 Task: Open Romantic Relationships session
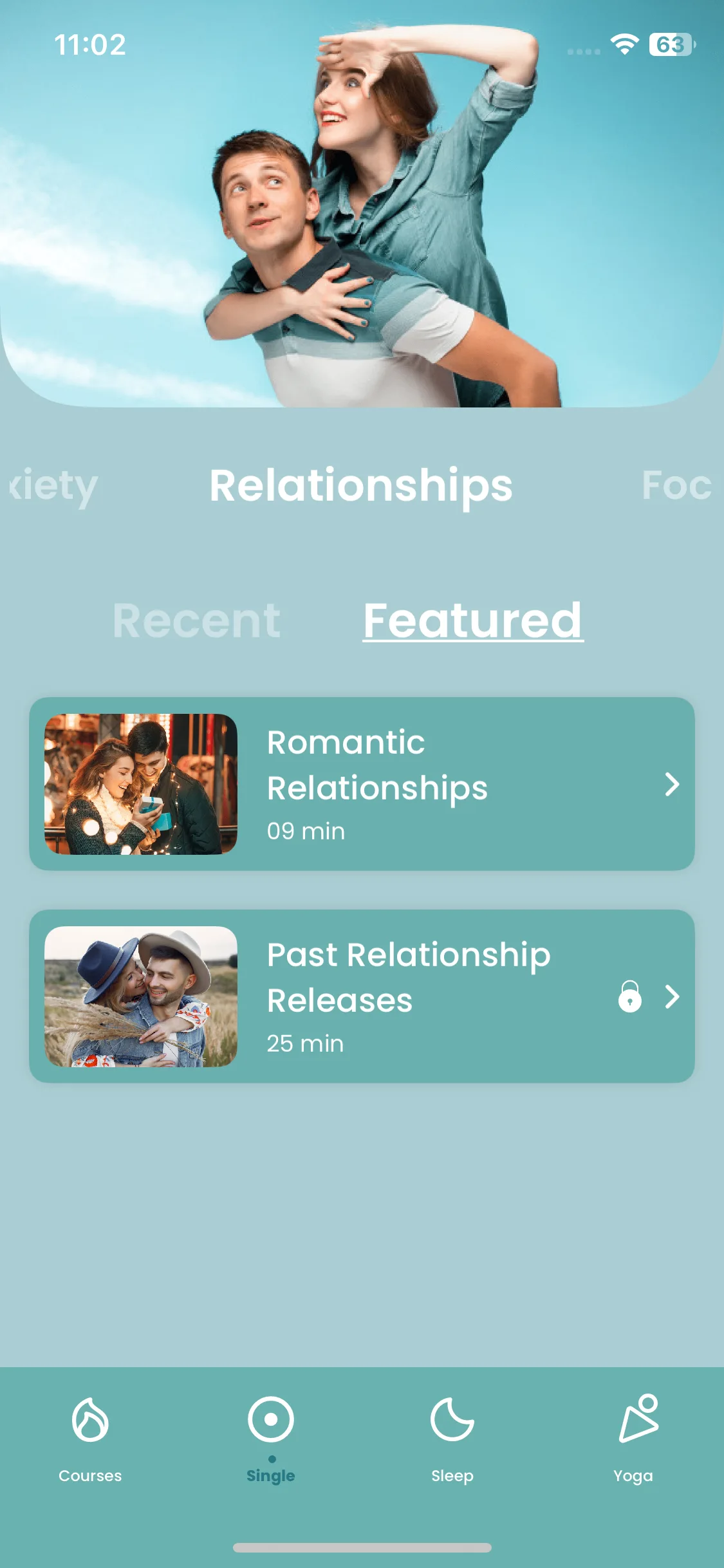point(362,784)
